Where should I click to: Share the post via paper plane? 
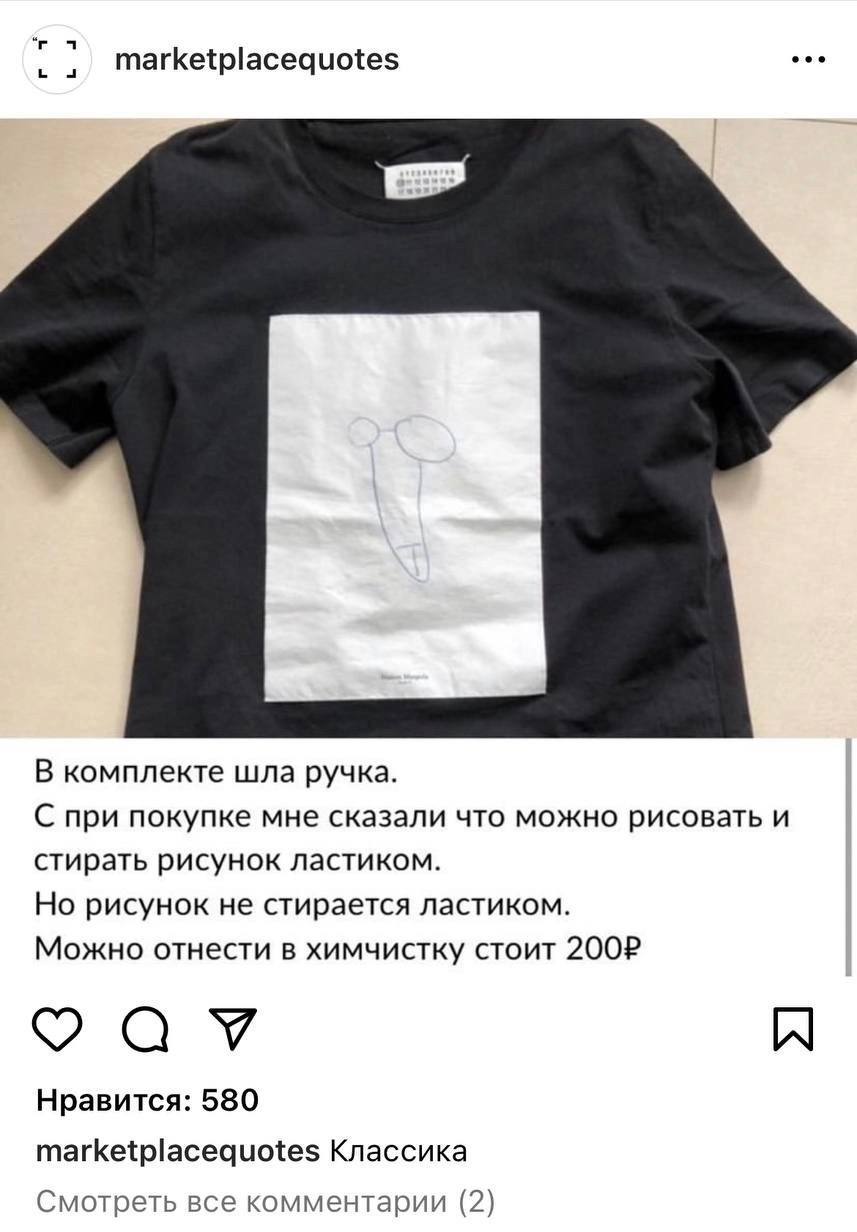point(232,1029)
